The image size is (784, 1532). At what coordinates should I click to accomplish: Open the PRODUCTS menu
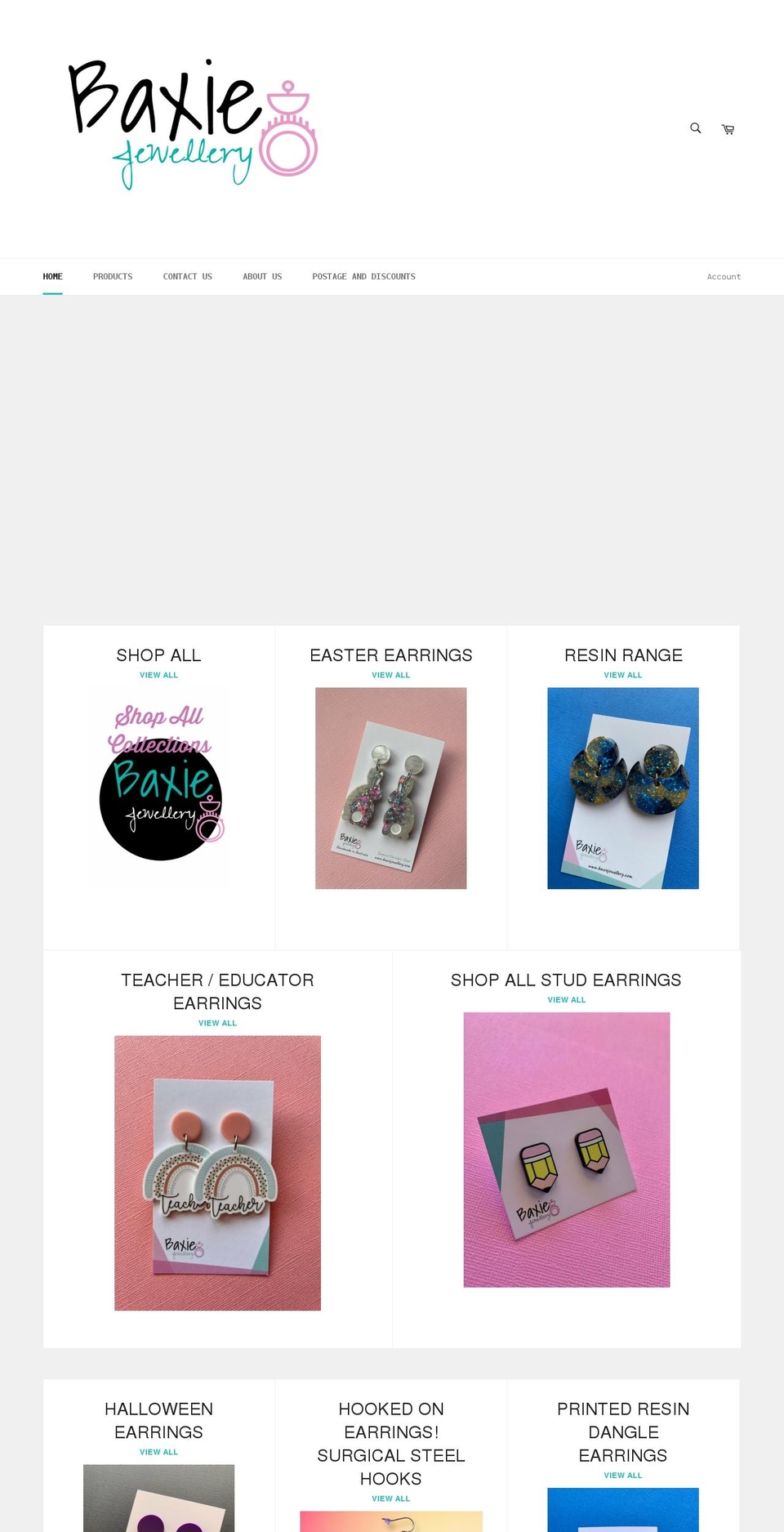point(113,276)
